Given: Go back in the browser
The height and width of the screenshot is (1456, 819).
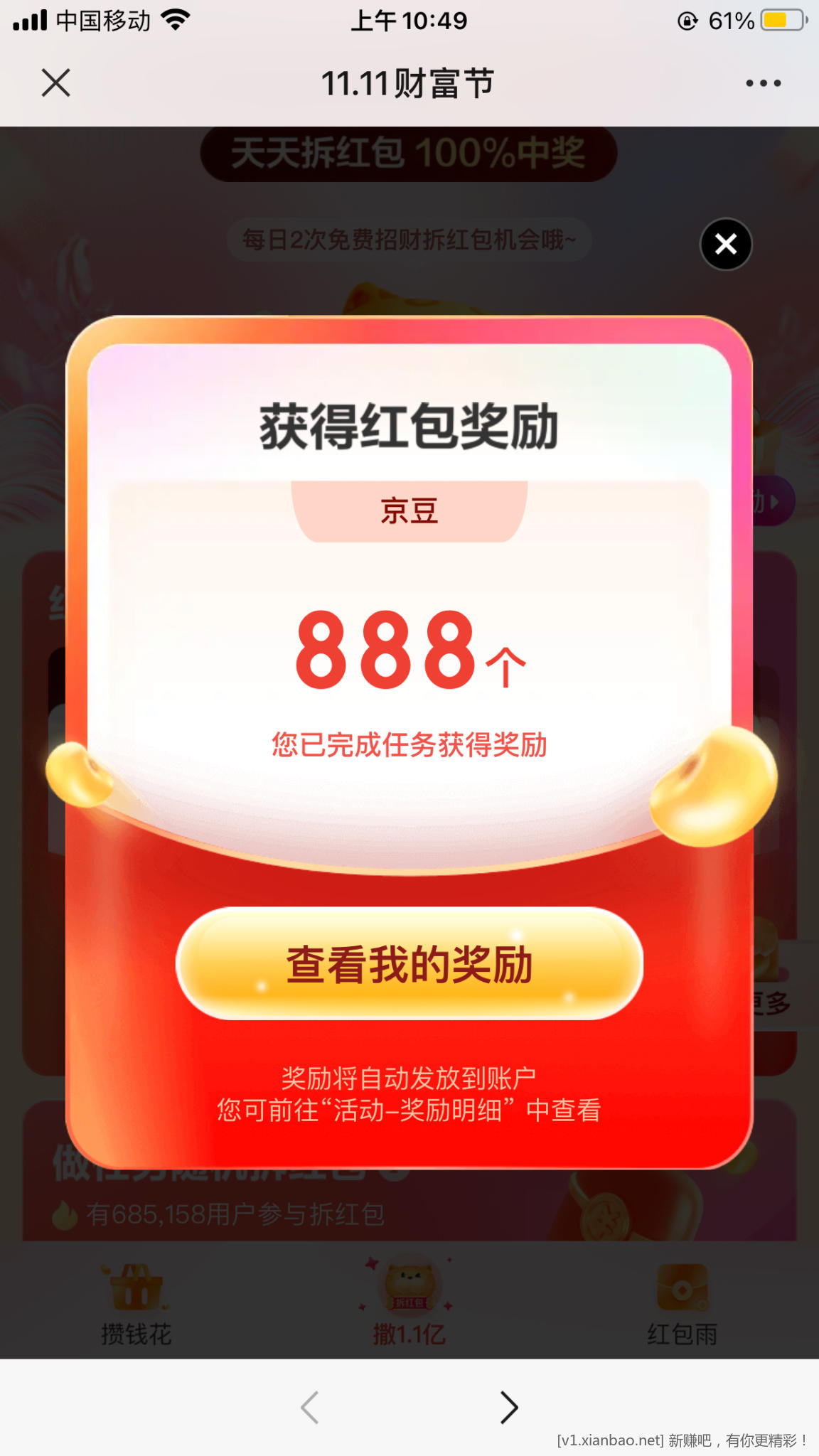Looking at the screenshot, I should [310, 1407].
